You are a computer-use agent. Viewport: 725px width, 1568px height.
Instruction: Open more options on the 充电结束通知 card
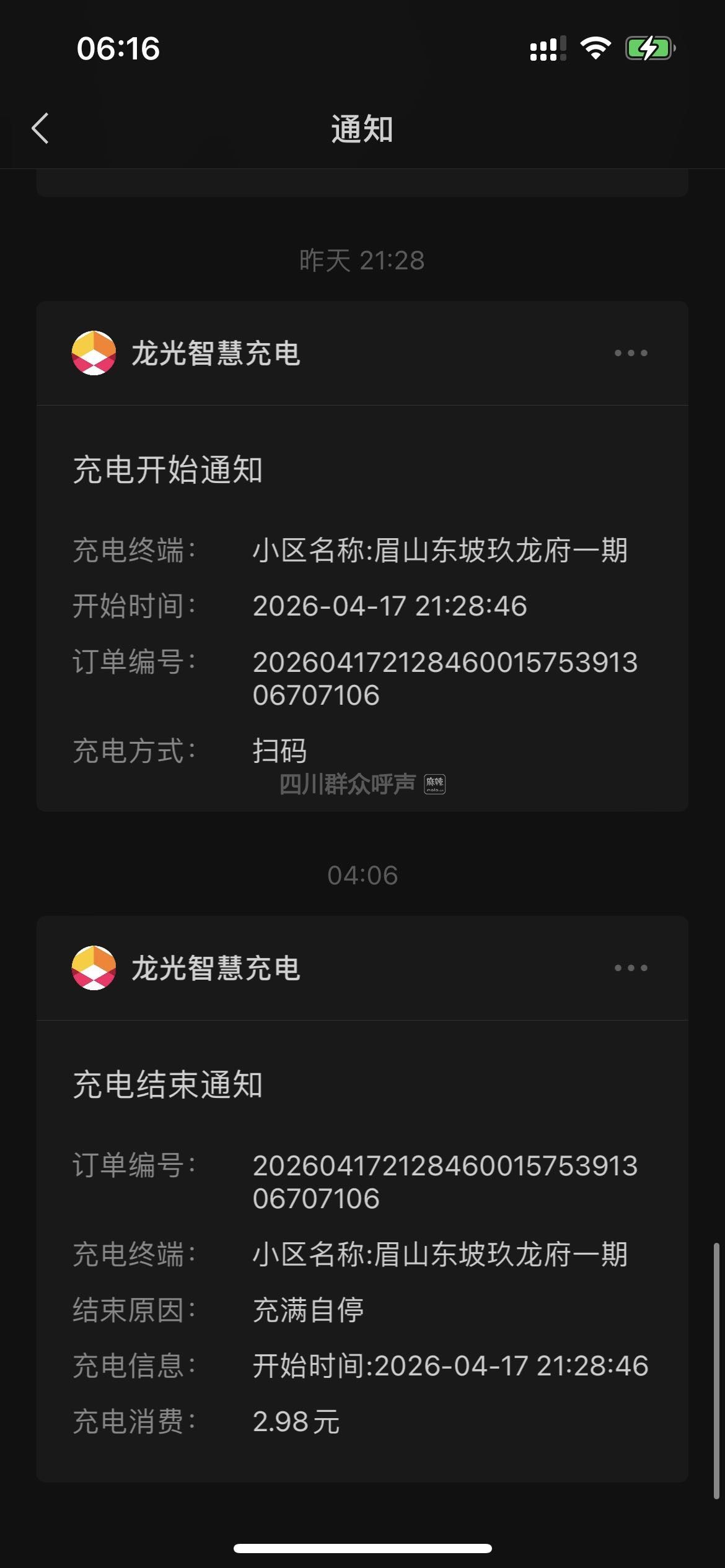coord(630,968)
